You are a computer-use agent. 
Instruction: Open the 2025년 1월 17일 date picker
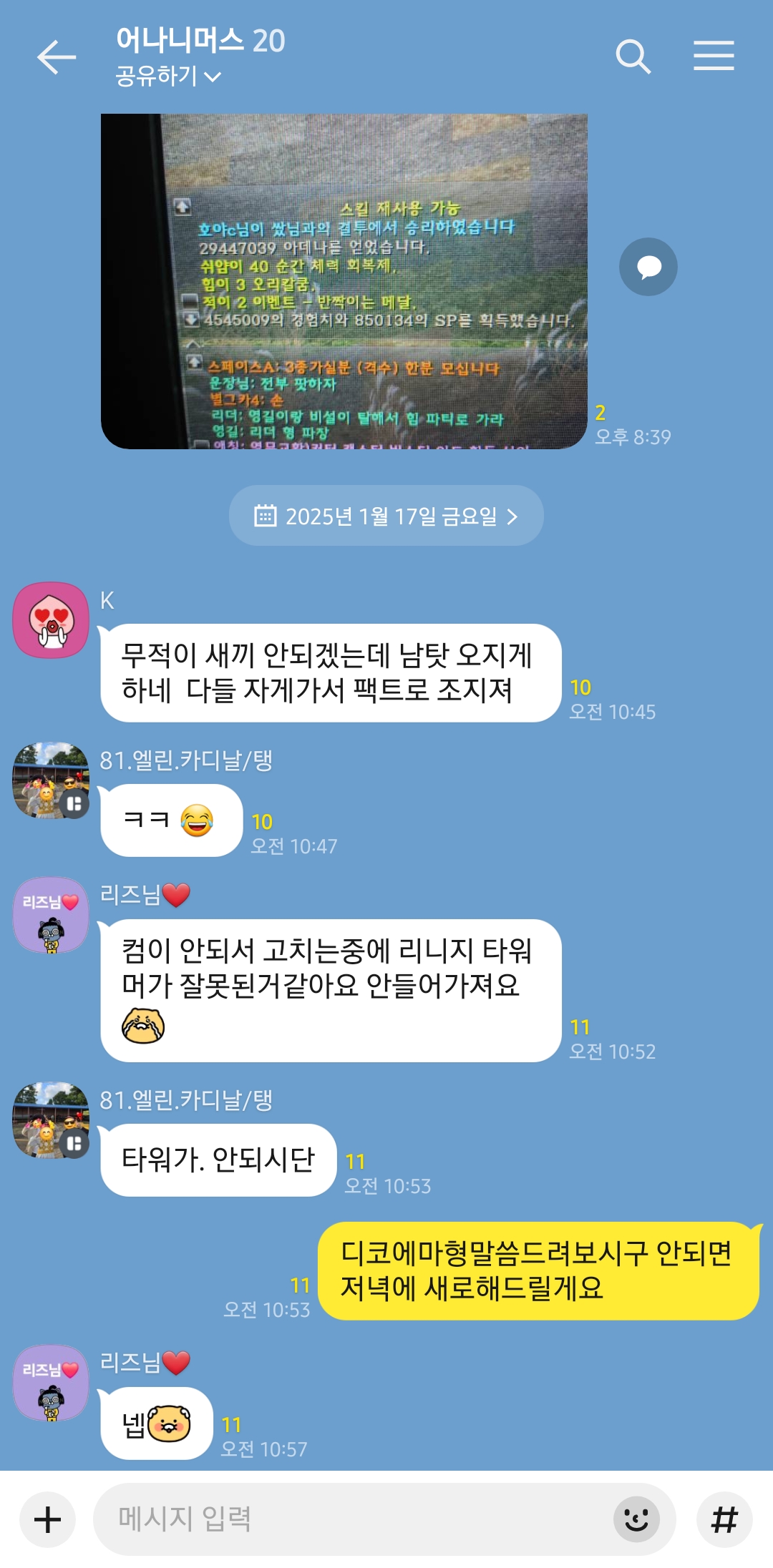pyautogui.click(x=386, y=516)
